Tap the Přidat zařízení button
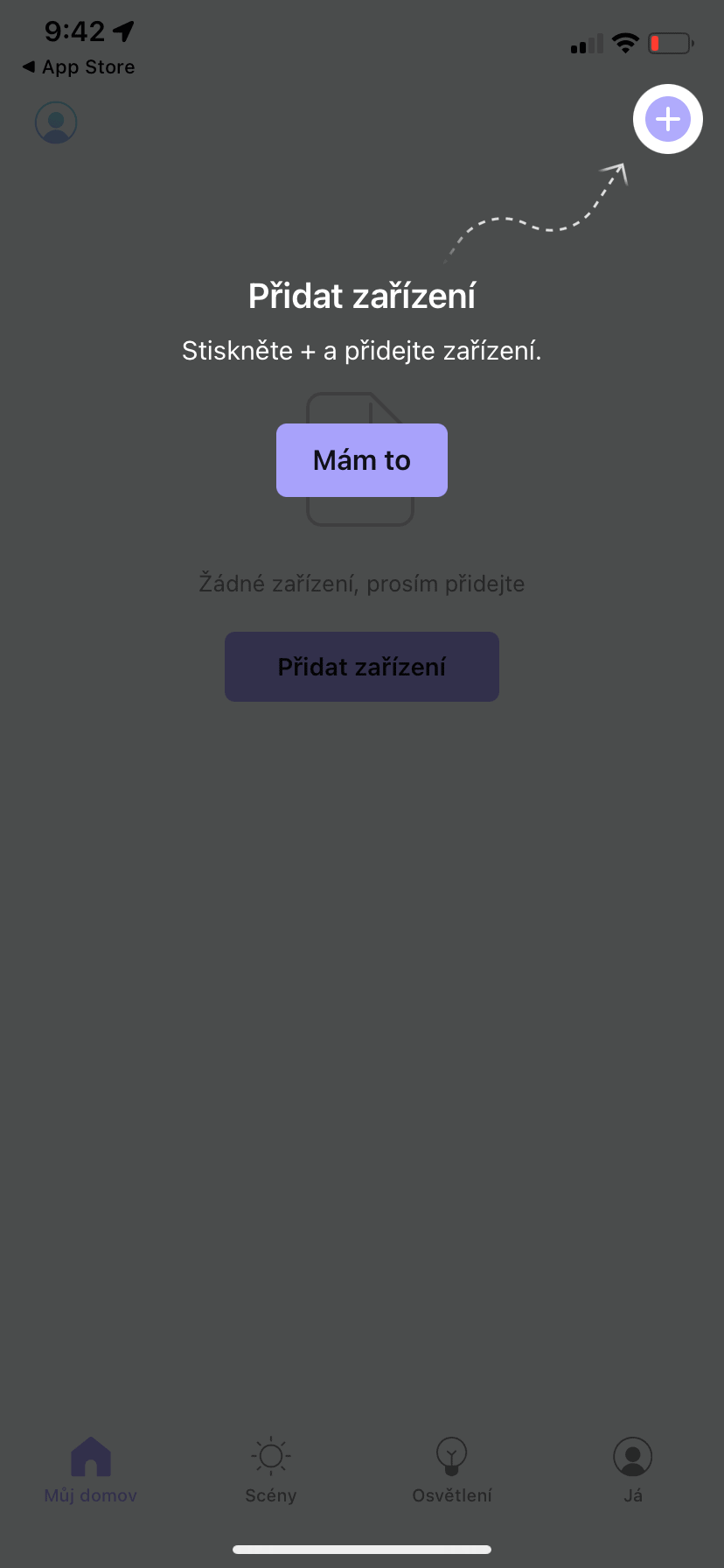This screenshot has width=724, height=1568. tap(362, 667)
